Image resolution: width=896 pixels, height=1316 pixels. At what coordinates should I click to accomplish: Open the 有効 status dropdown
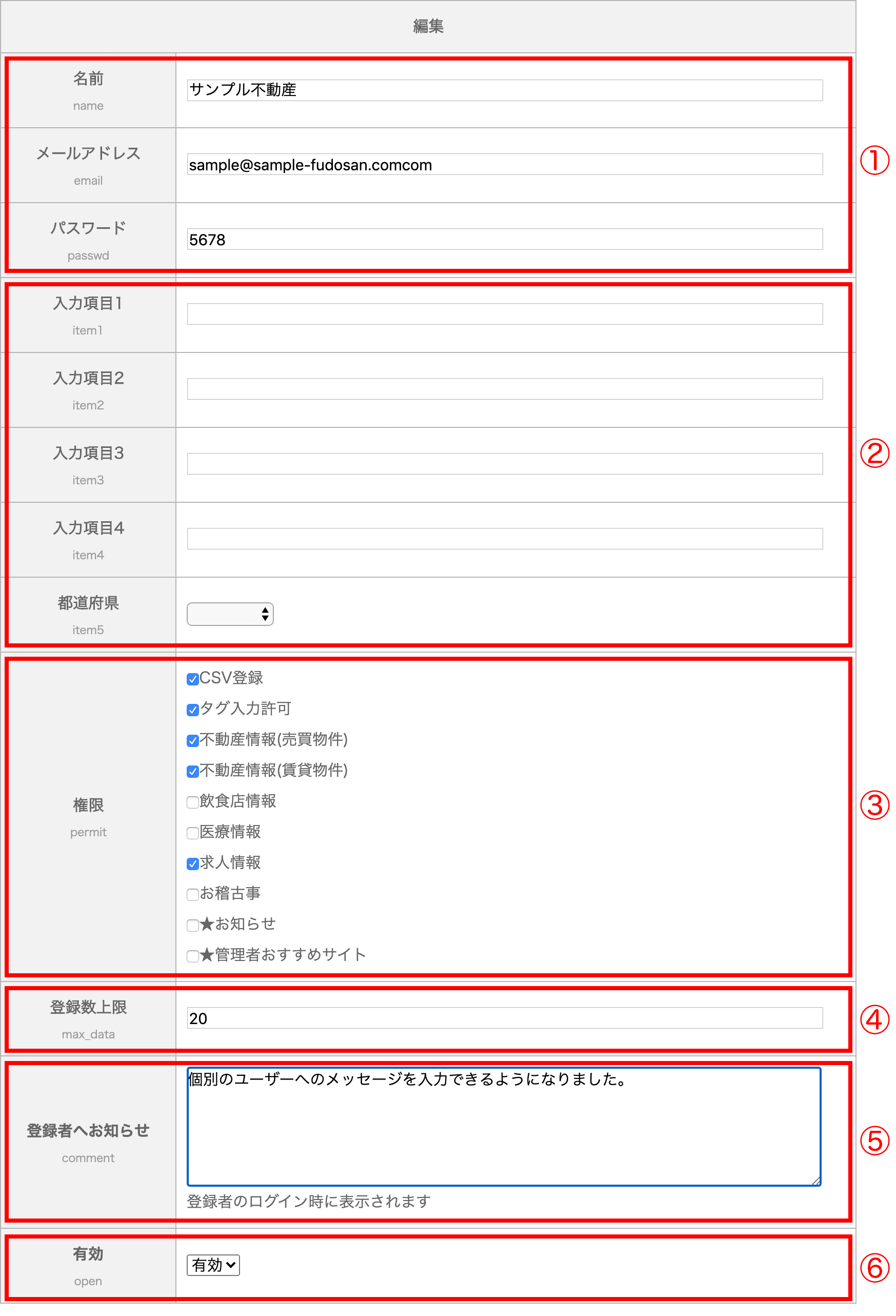[x=213, y=1265]
